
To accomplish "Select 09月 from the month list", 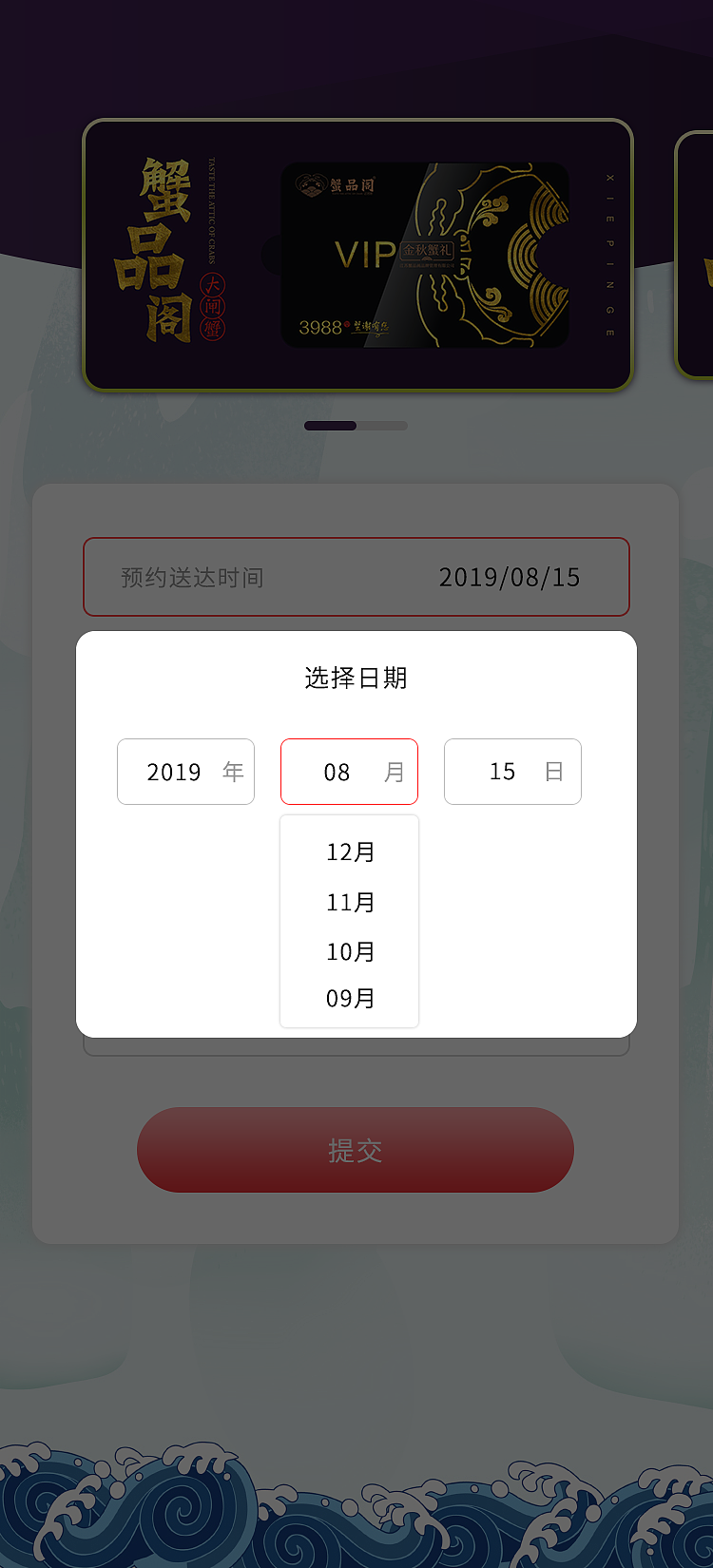I will click(x=349, y=998).
